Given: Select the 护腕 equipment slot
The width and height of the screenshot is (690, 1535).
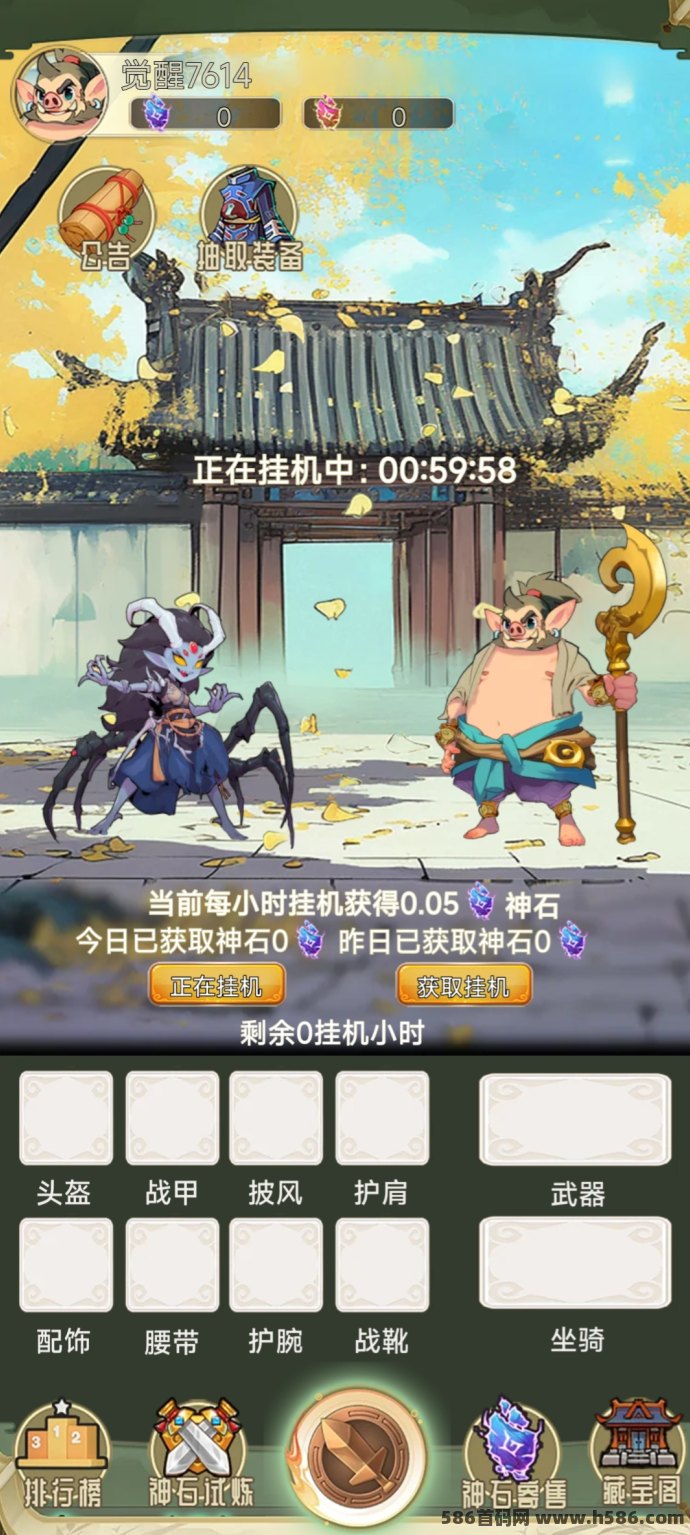Looking at the screenshot, I should coord(276,1265).
